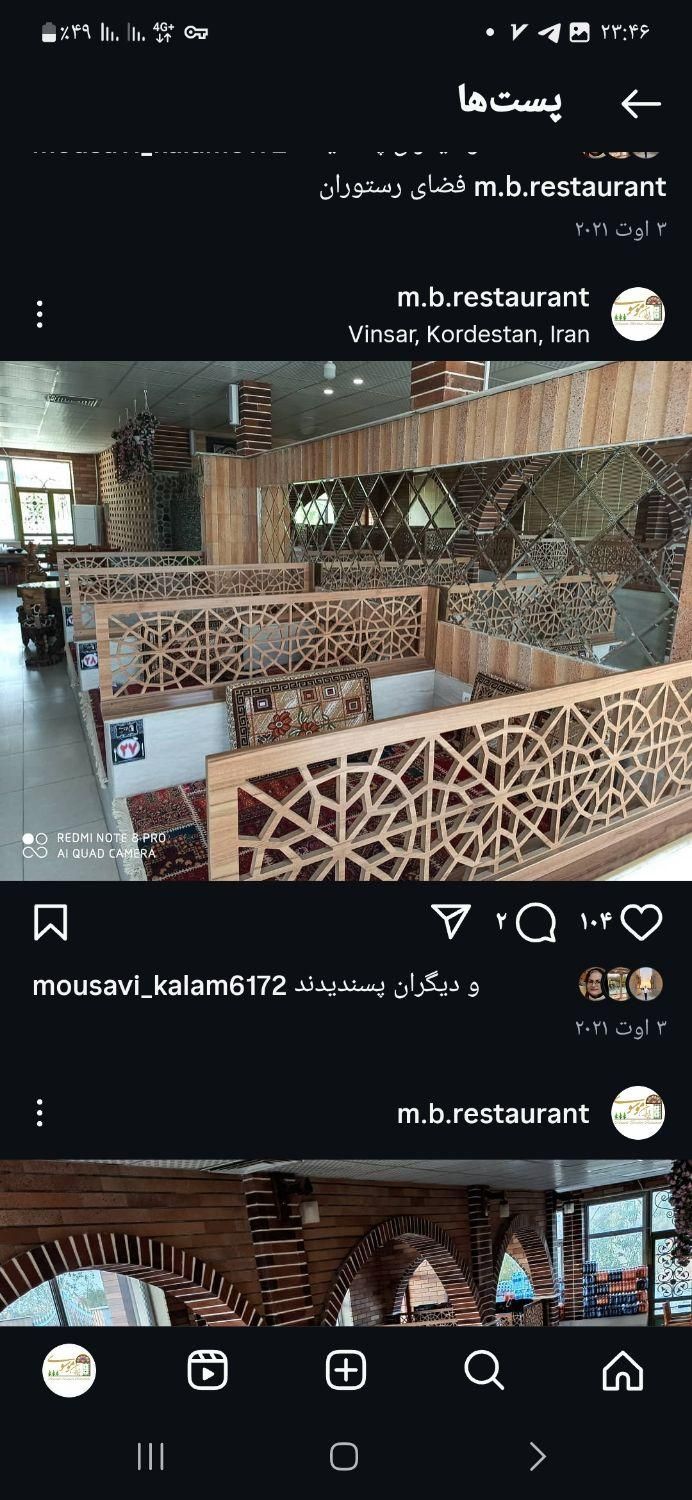Create a new post

346,1370
